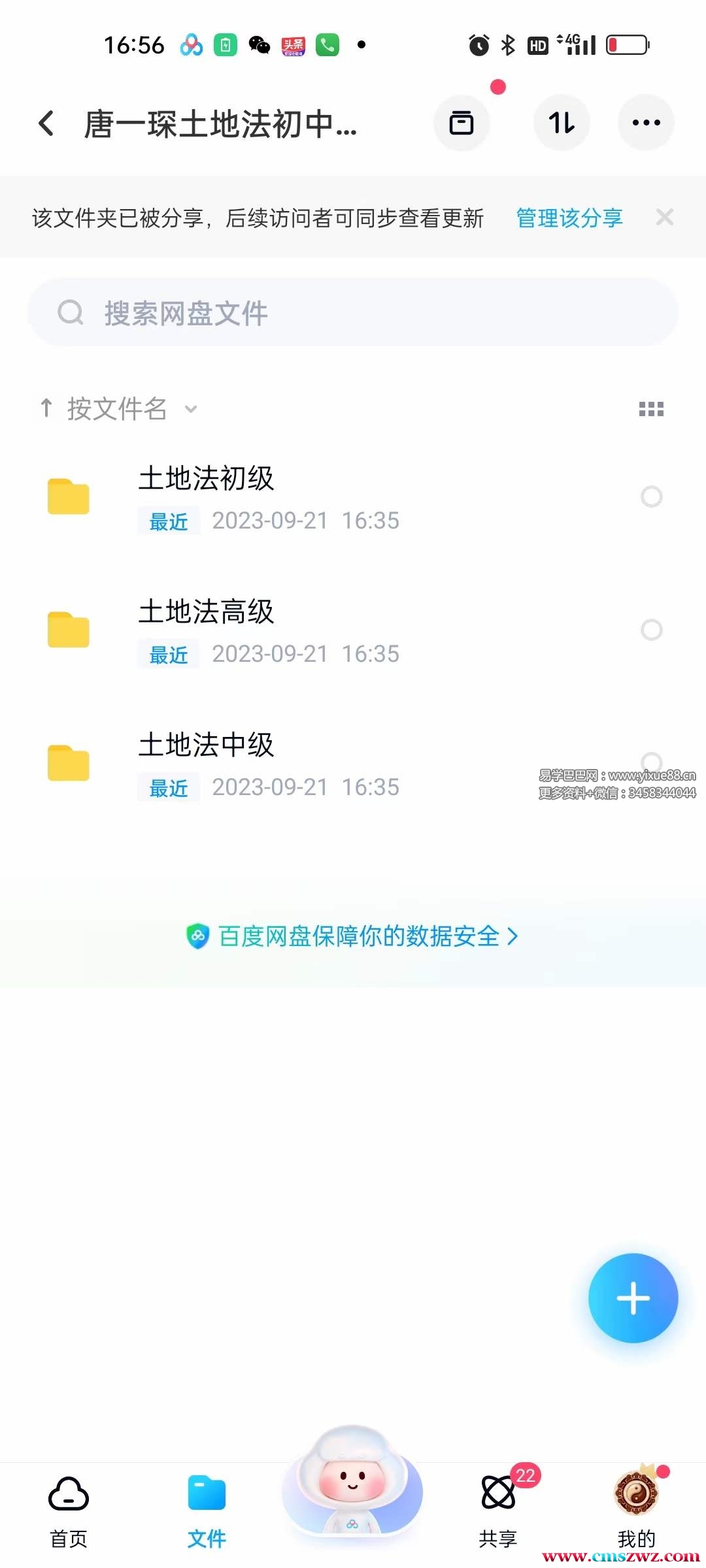Open the transfer list icon

[462, 123]
